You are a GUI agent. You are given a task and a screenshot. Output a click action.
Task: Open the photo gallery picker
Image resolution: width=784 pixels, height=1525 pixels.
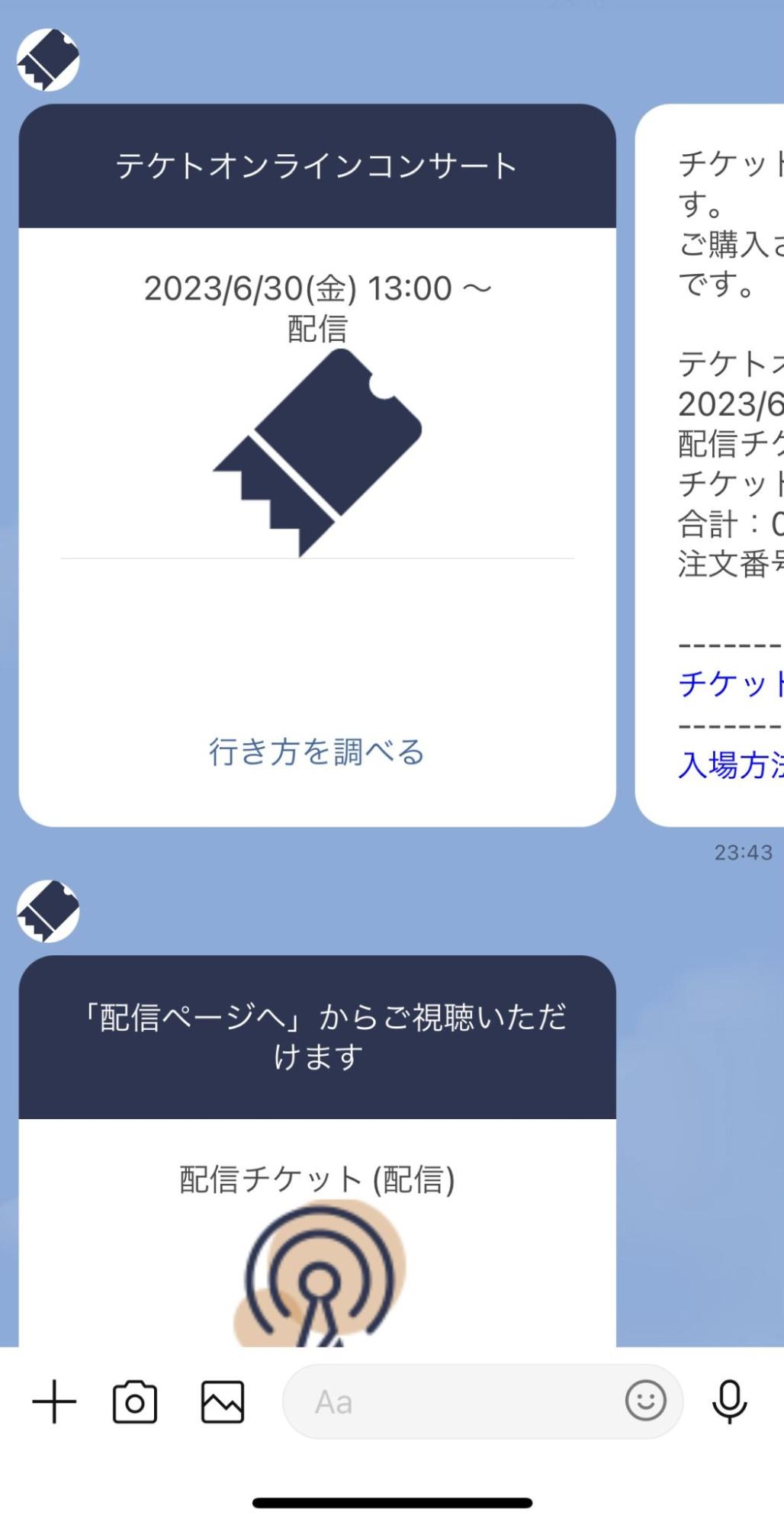point(223,1402)
